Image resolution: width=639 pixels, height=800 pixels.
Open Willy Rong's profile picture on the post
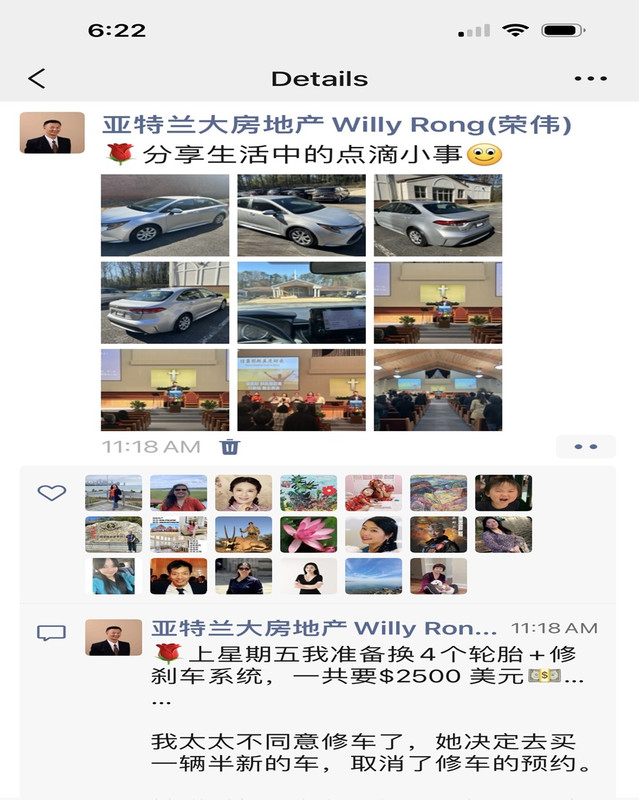(52, 133)
